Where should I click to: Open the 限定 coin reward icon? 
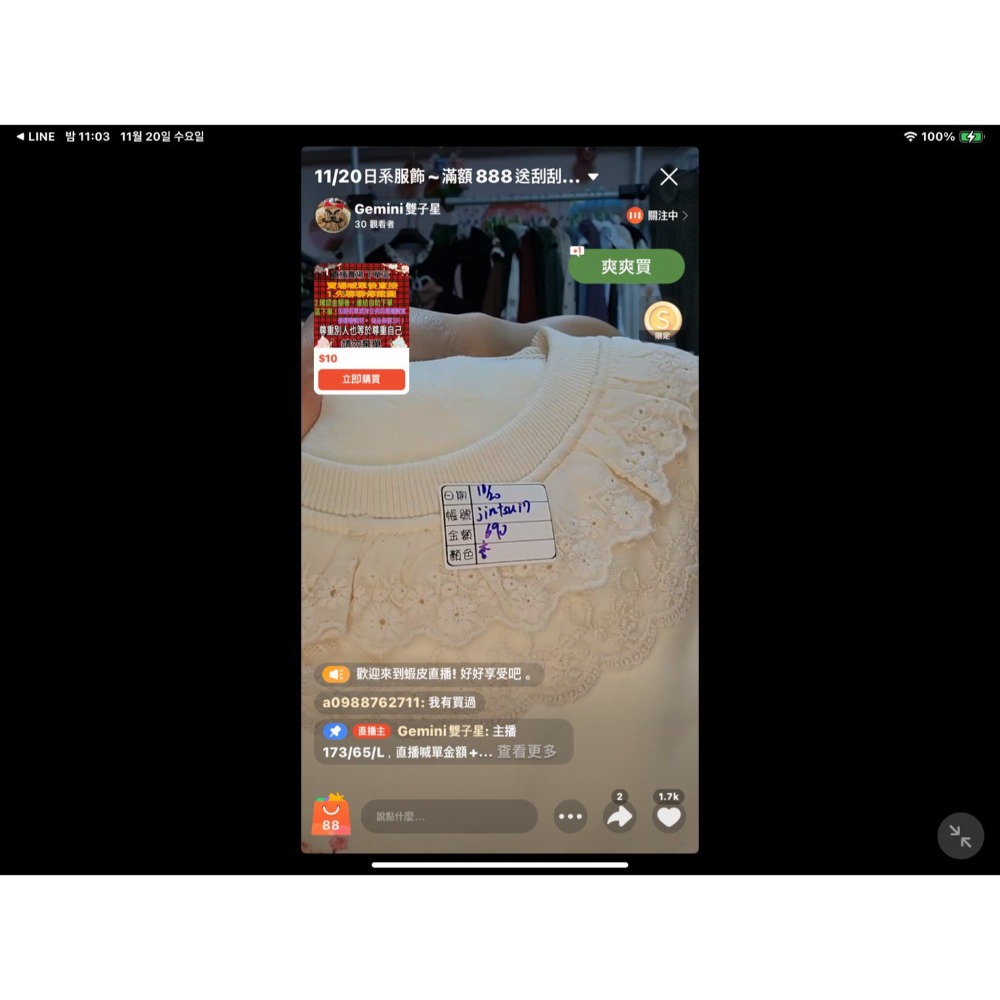662,320
